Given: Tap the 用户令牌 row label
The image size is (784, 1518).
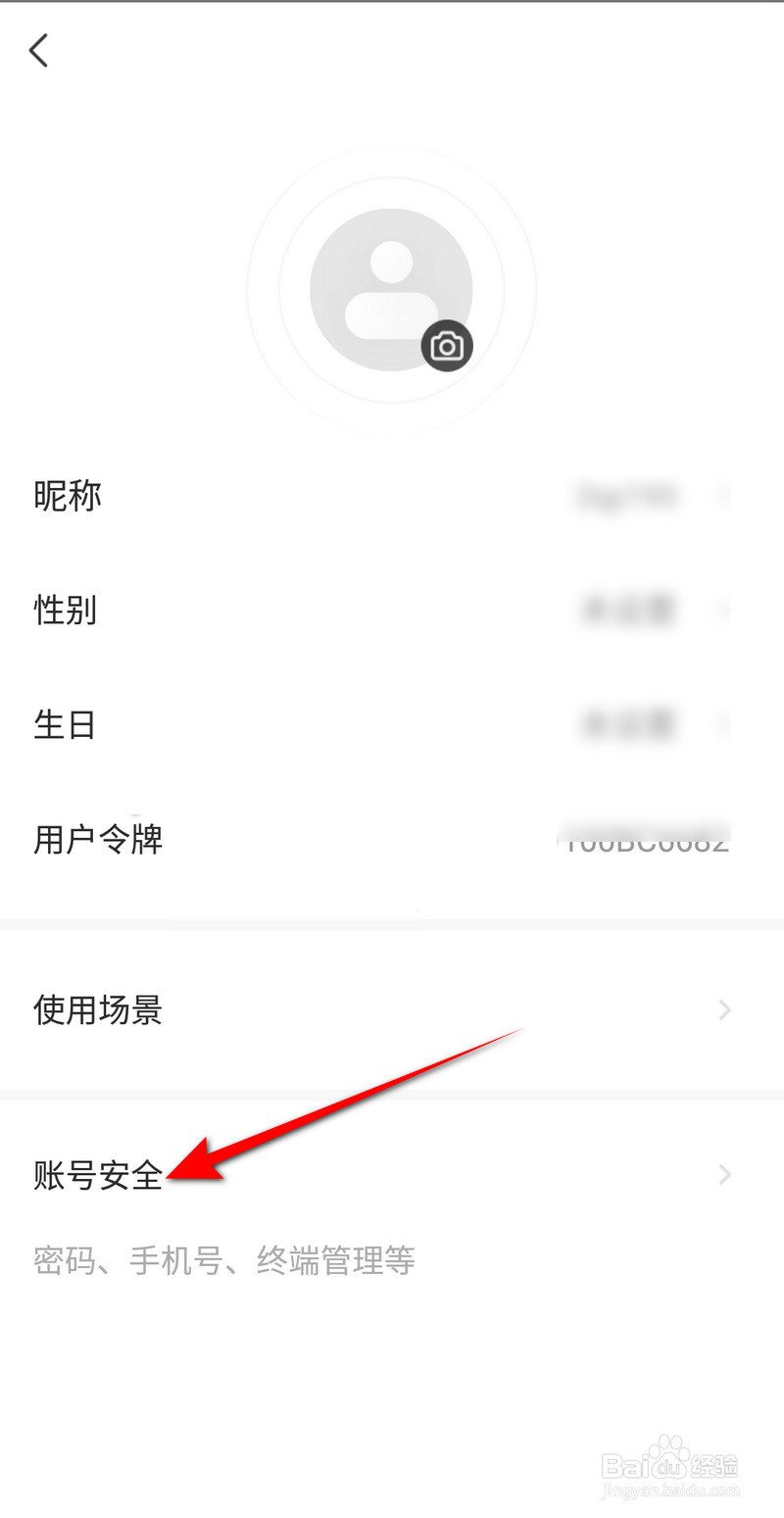Looking at the screenshot, I should coord(98,840).
